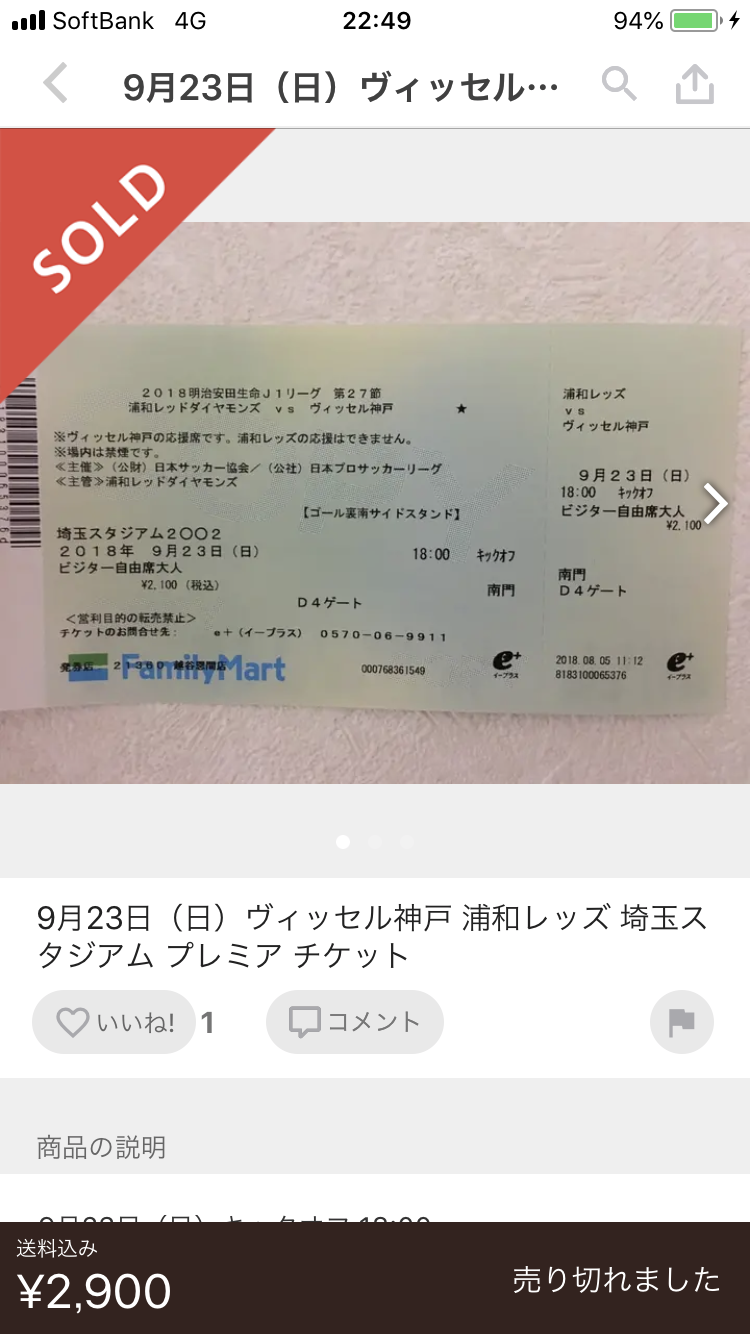Image resolution: width=750 pixels, height=1334 pixels.
Task: Go back to the previous screen
Action: 56,85
